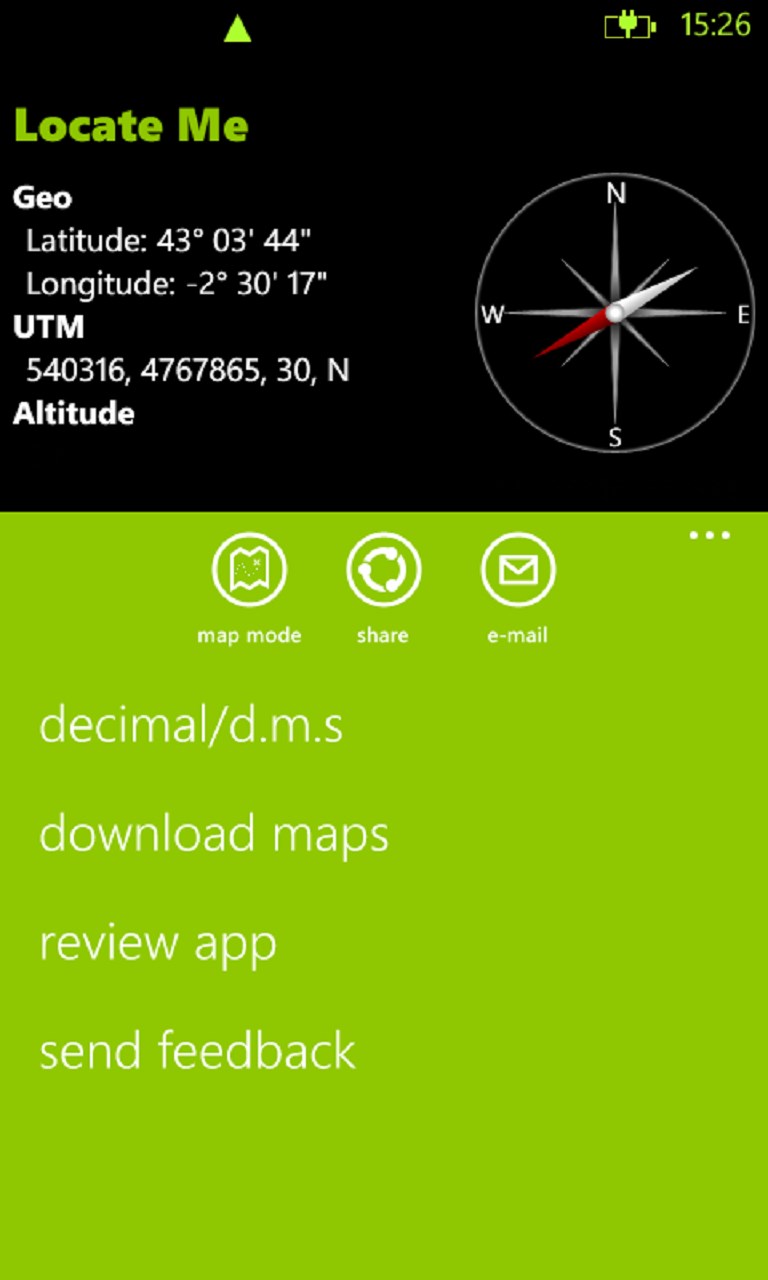Select review app

(157, 943)
